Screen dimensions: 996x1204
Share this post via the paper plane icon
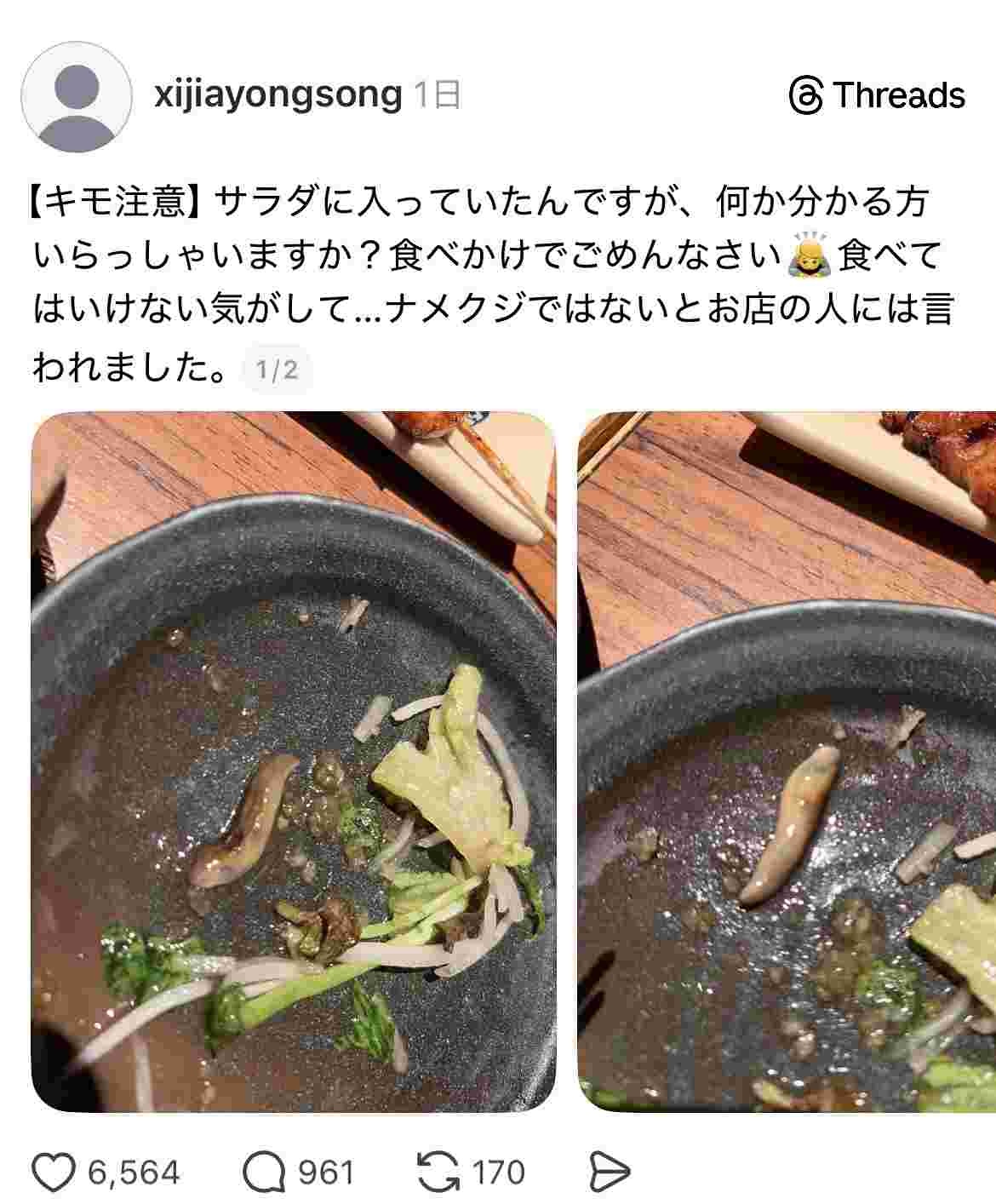tap(609, 1172)
